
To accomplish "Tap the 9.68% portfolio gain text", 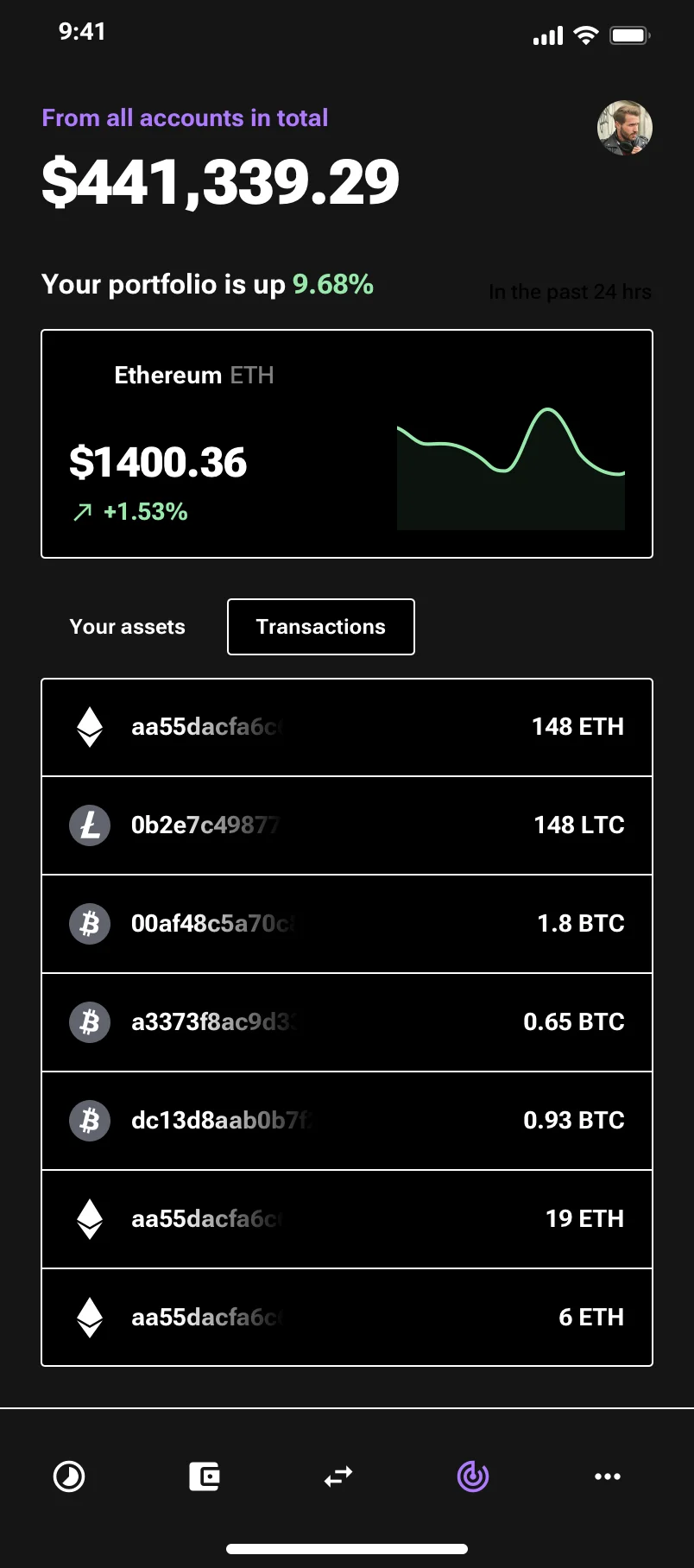I will click(x=332, y=284).
